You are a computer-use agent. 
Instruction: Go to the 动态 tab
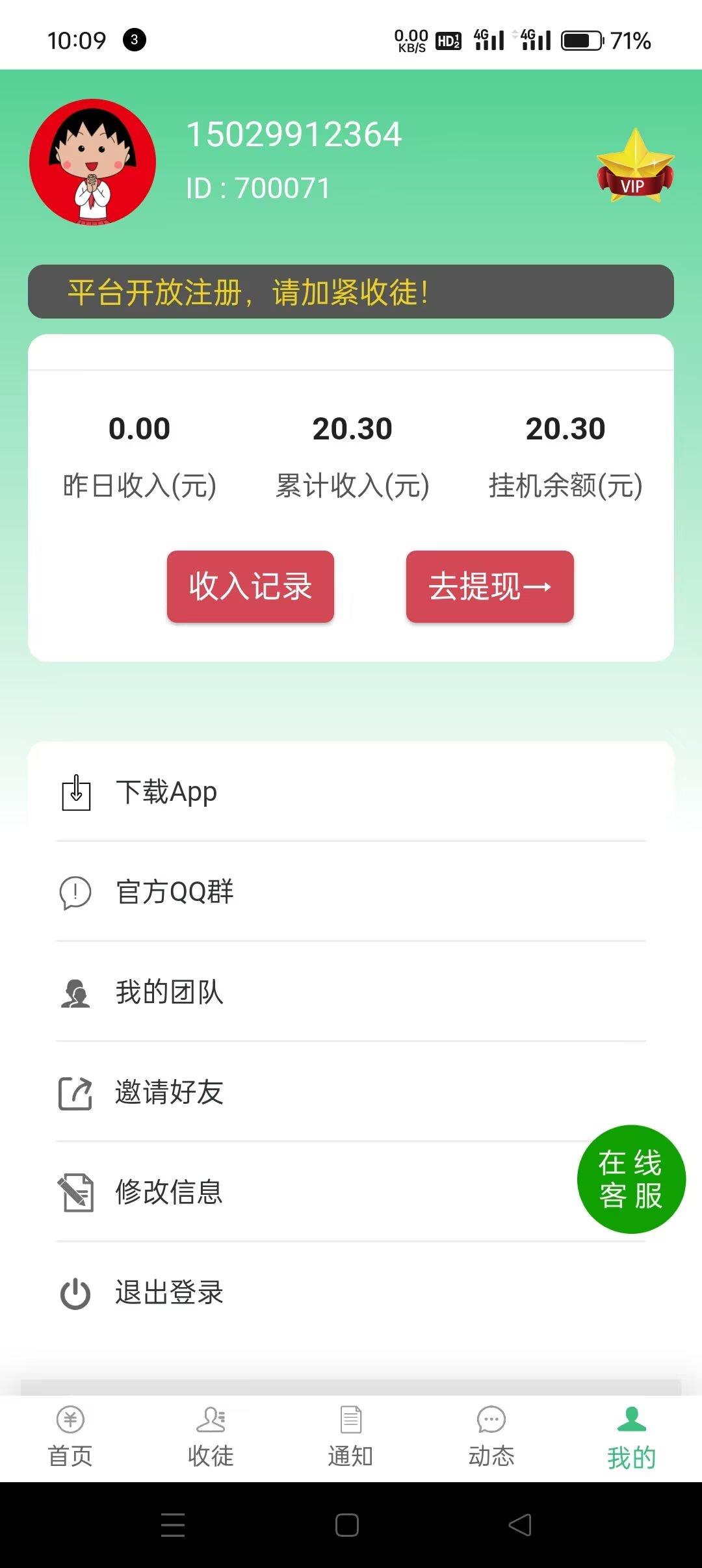[x=491, y=1438]
